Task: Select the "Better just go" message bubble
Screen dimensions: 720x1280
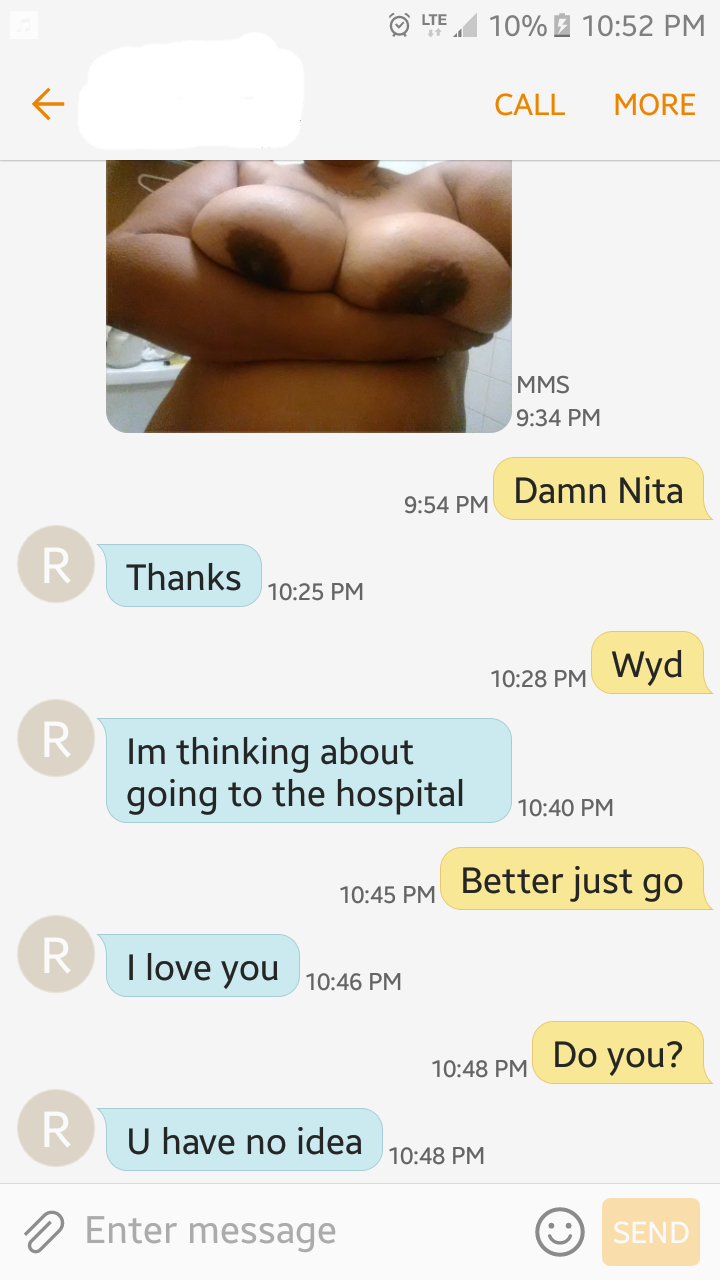Action: (572, 881)
